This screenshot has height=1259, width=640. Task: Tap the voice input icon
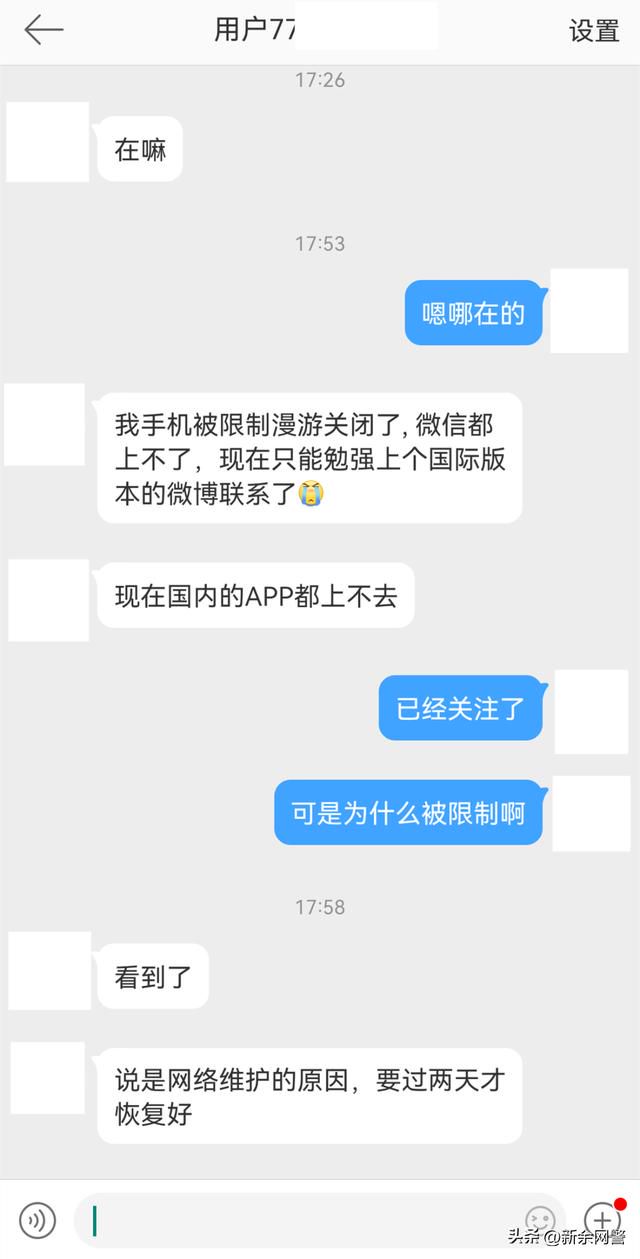point(38,1220)
